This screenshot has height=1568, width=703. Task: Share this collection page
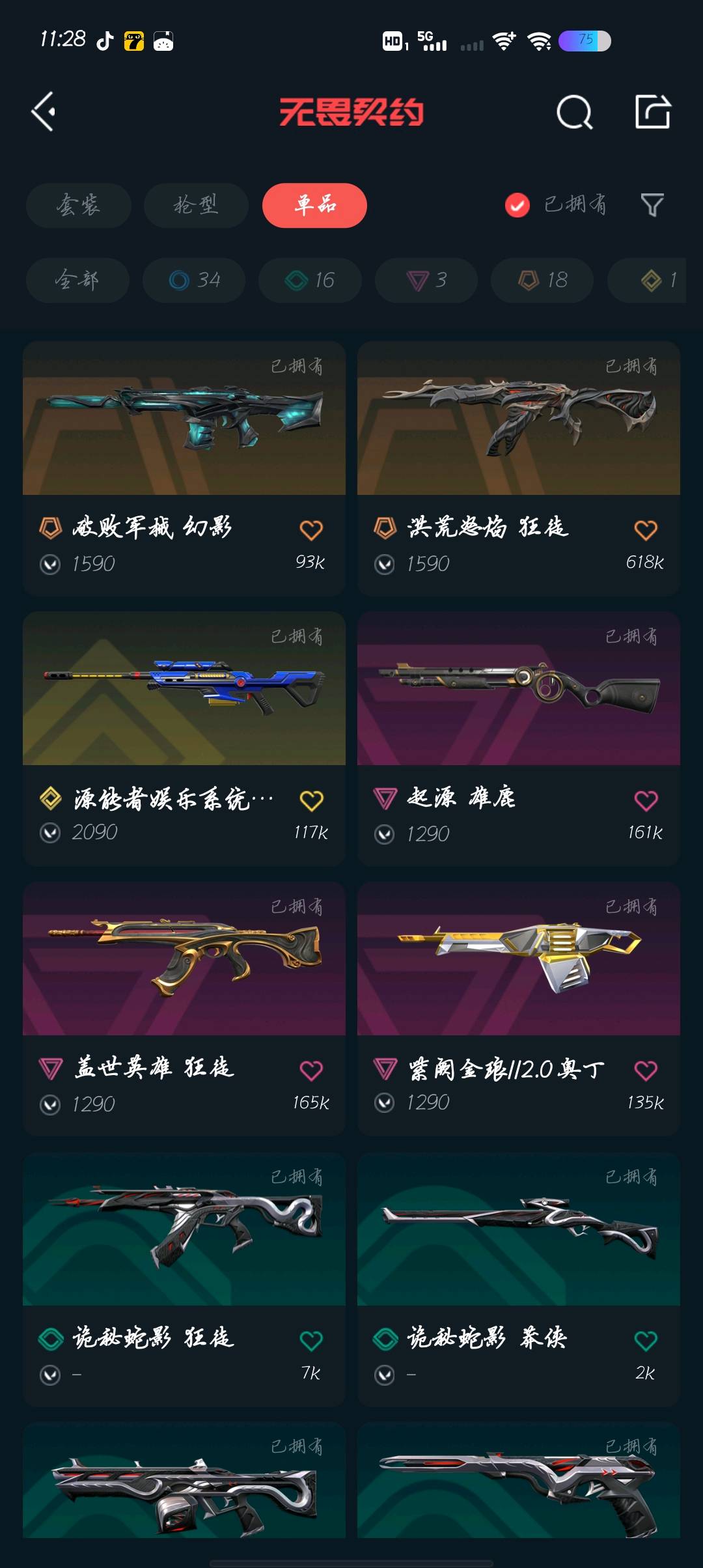(652, 112)
